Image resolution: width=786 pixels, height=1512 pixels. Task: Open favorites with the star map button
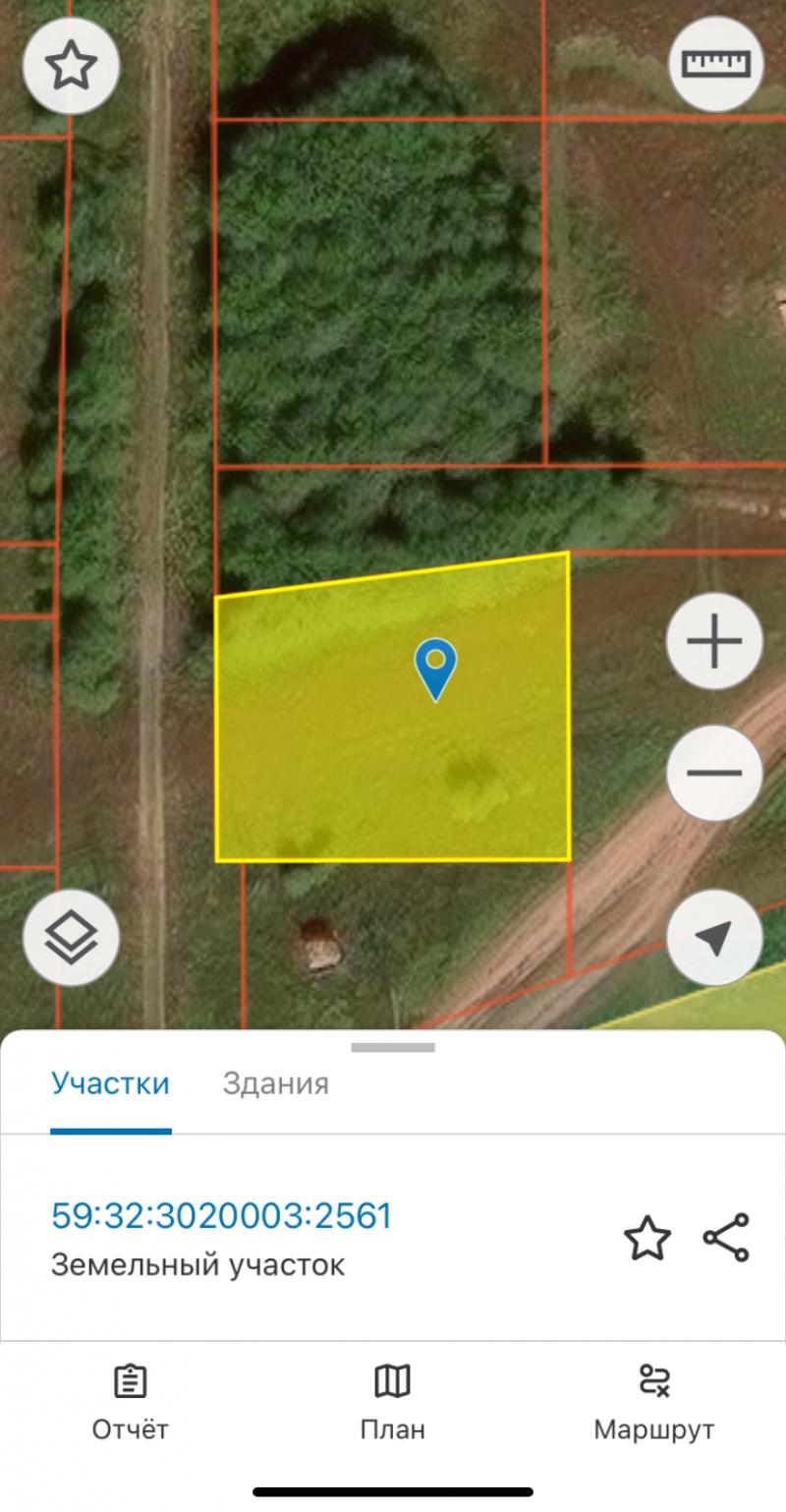pos(71,66)
